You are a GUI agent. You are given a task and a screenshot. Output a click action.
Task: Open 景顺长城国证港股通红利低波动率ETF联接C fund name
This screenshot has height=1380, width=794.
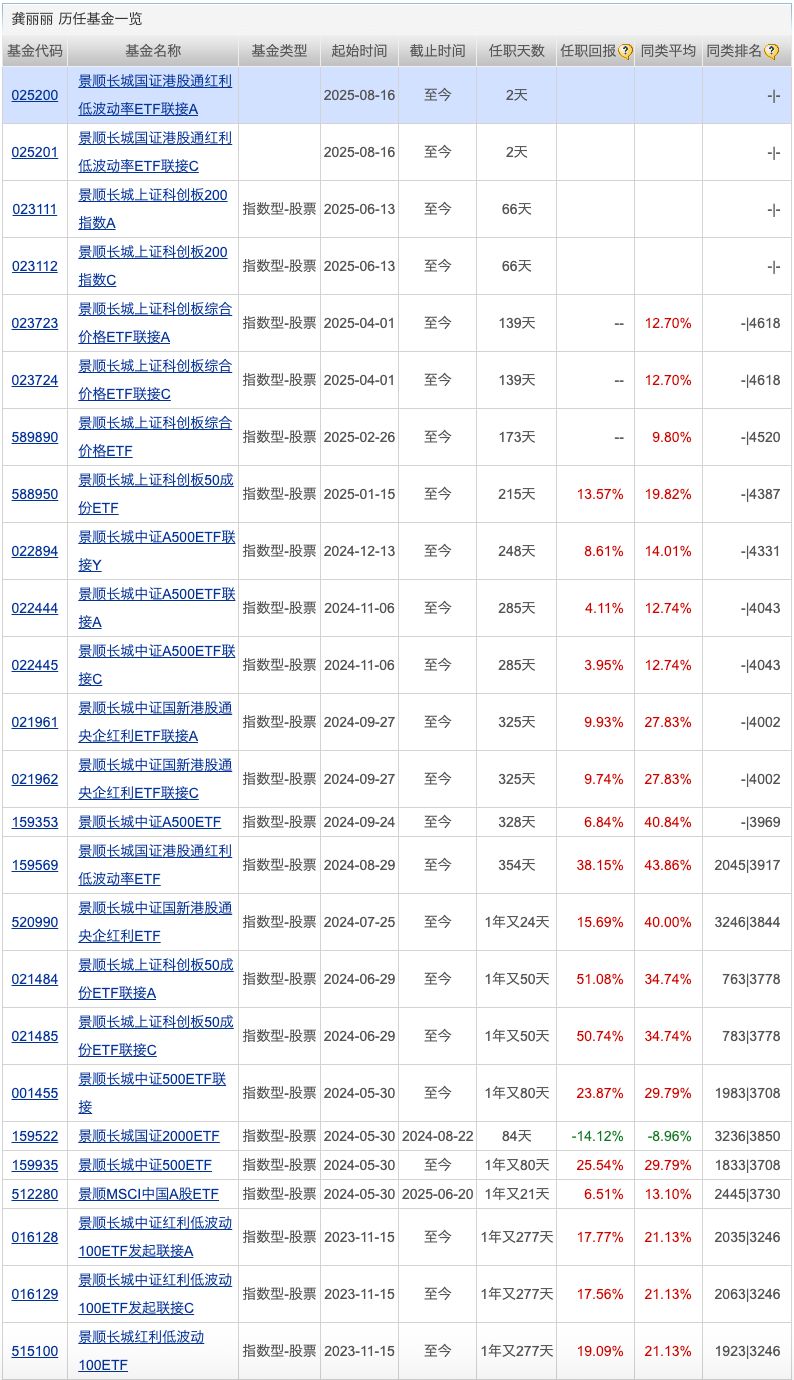(x=154, y=138)
